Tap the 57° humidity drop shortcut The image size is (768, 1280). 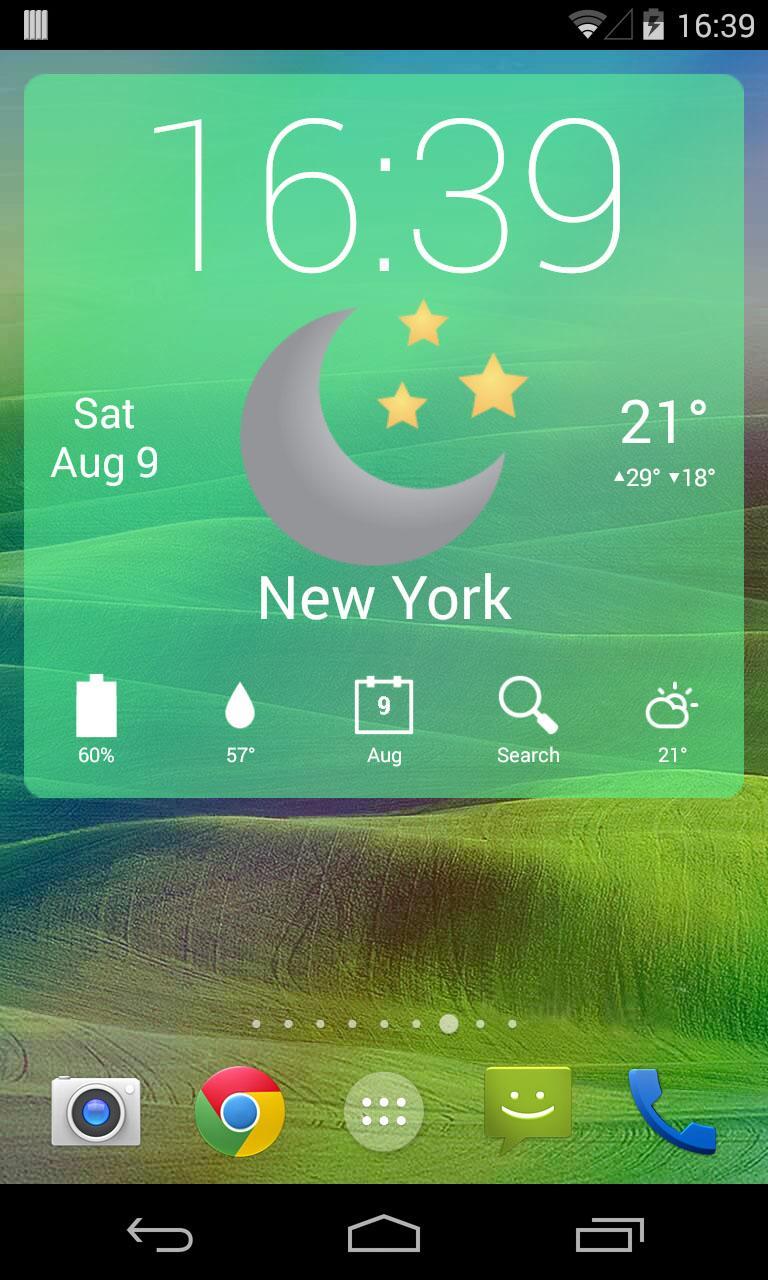[240, 720]
